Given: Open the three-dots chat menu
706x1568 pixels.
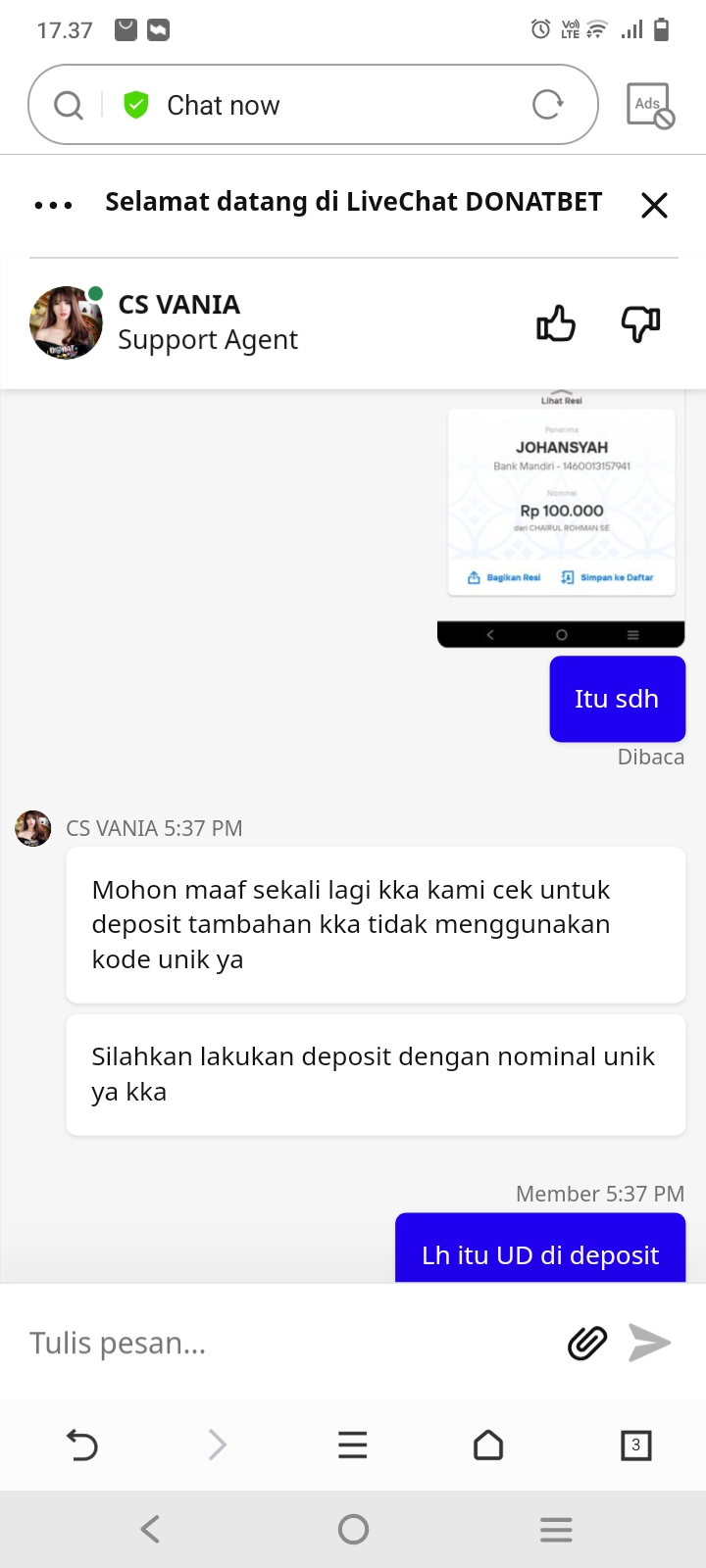Looking at the screenshot, I should pos(53,205).
